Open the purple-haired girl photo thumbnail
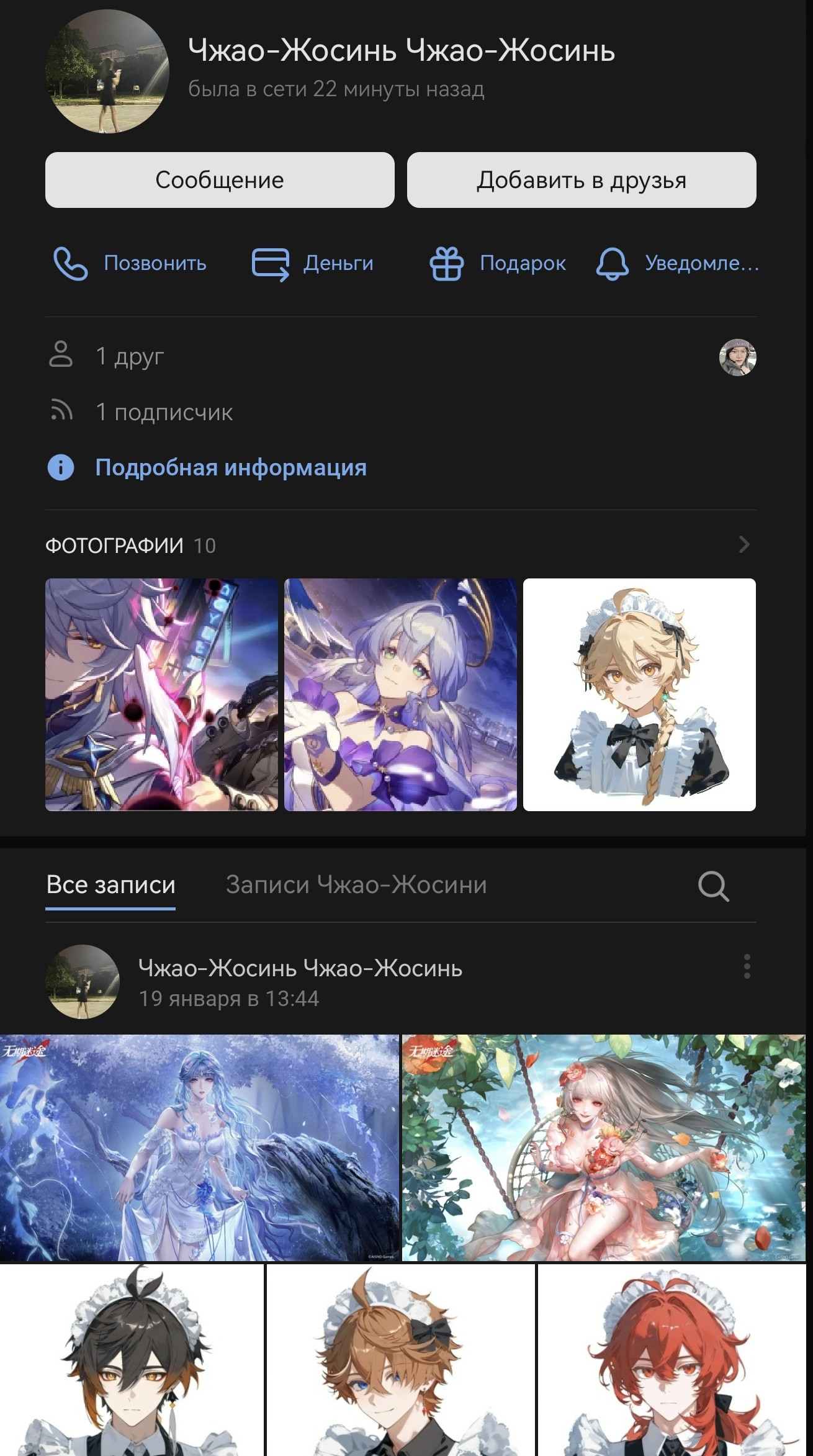The width and height of the screenshot is (813, 1456). tap(400, 694)
